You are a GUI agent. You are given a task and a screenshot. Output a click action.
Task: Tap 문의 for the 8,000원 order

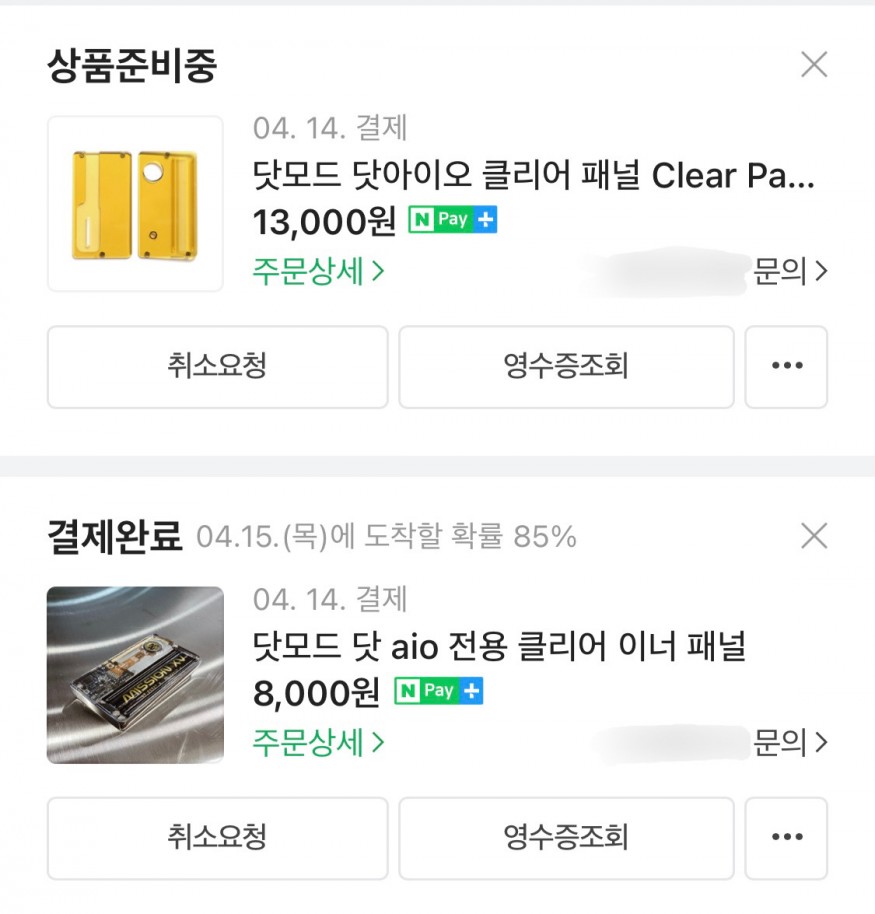(790, 743)
